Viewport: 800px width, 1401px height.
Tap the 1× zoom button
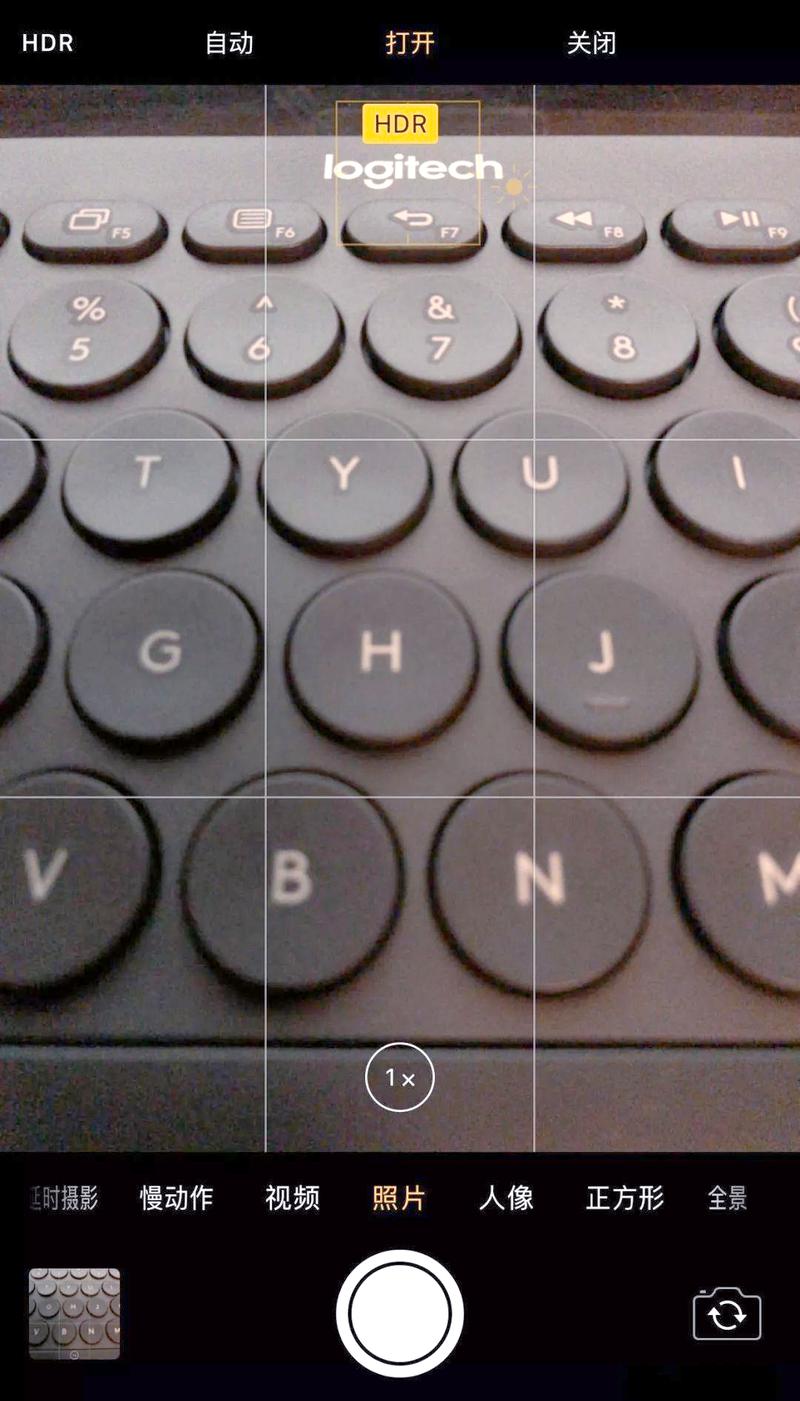pyautogui.click(x=400, y=1078)
